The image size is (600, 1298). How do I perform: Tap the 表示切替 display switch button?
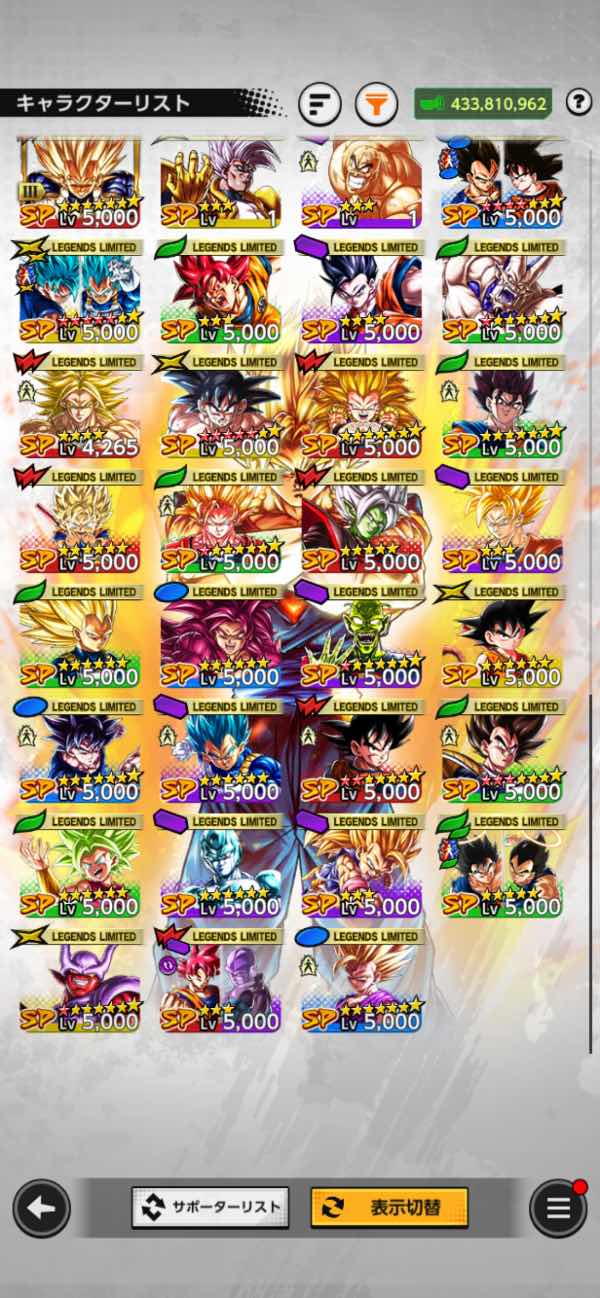point(389,1207)
